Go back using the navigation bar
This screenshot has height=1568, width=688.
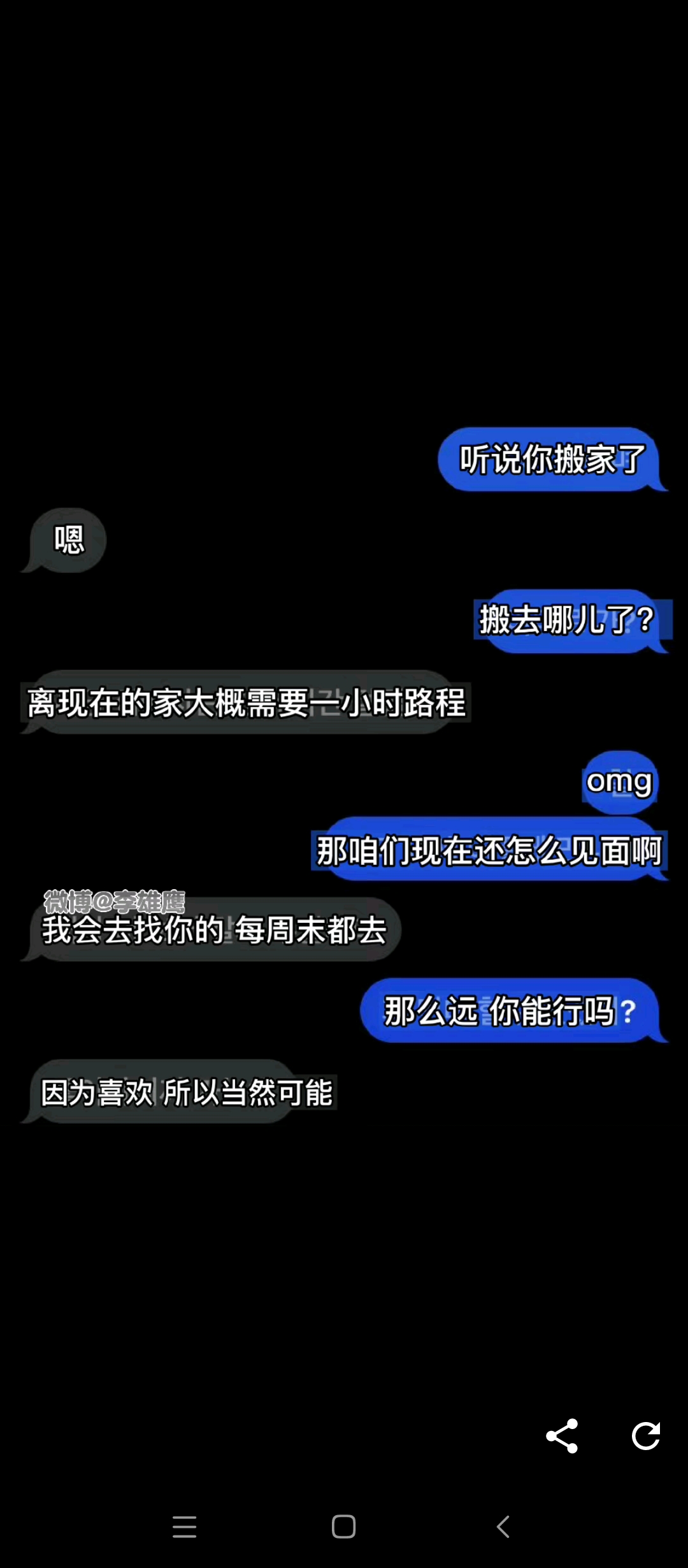coord(503,1527)
